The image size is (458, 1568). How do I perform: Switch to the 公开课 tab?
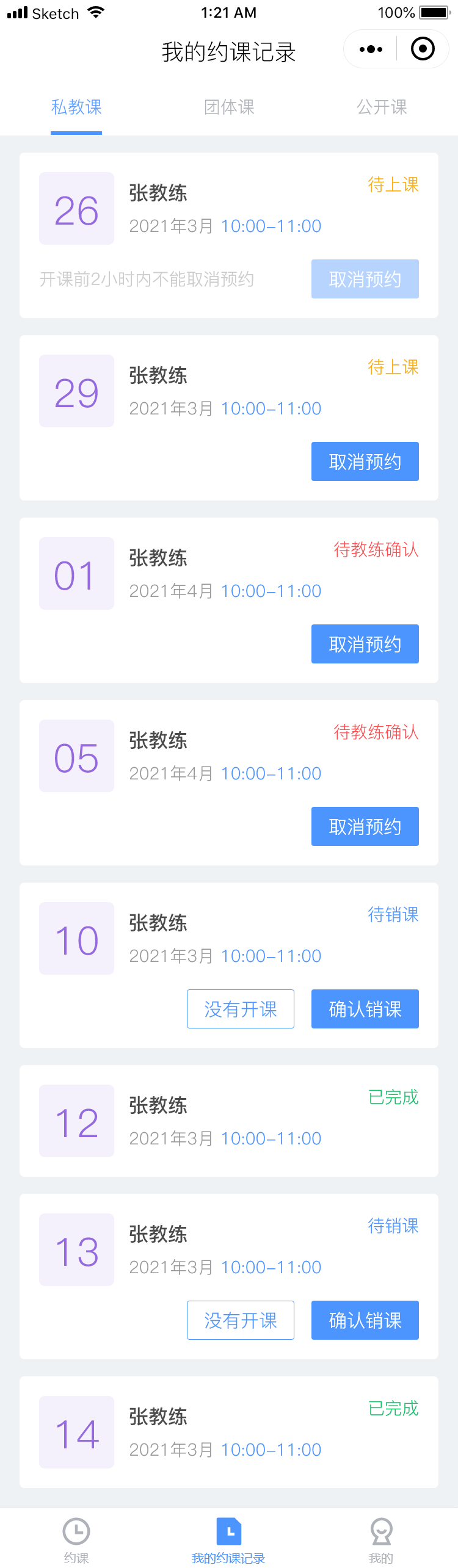[382, 107]
